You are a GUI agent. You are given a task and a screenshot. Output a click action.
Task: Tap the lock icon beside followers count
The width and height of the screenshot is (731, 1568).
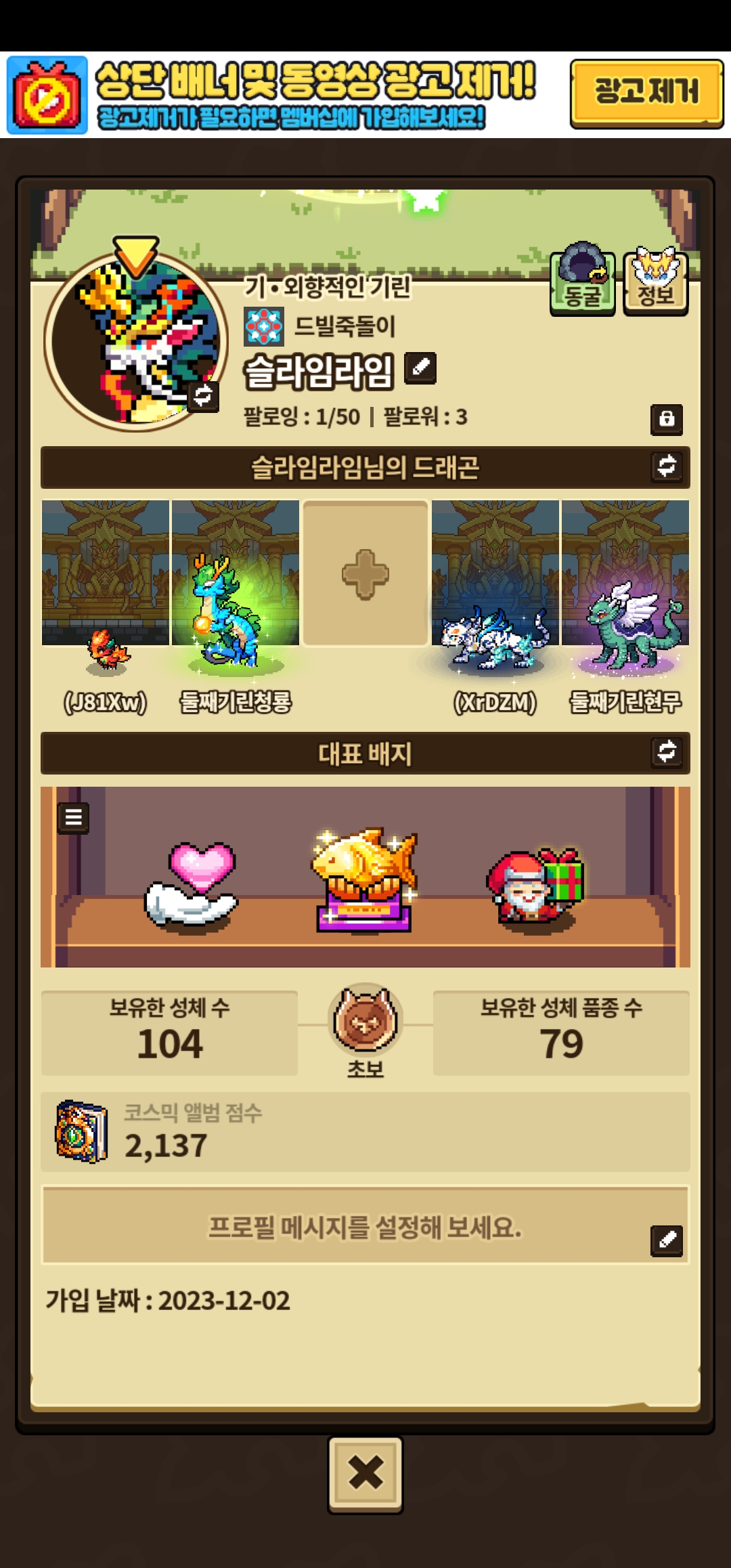click(667, 419)
